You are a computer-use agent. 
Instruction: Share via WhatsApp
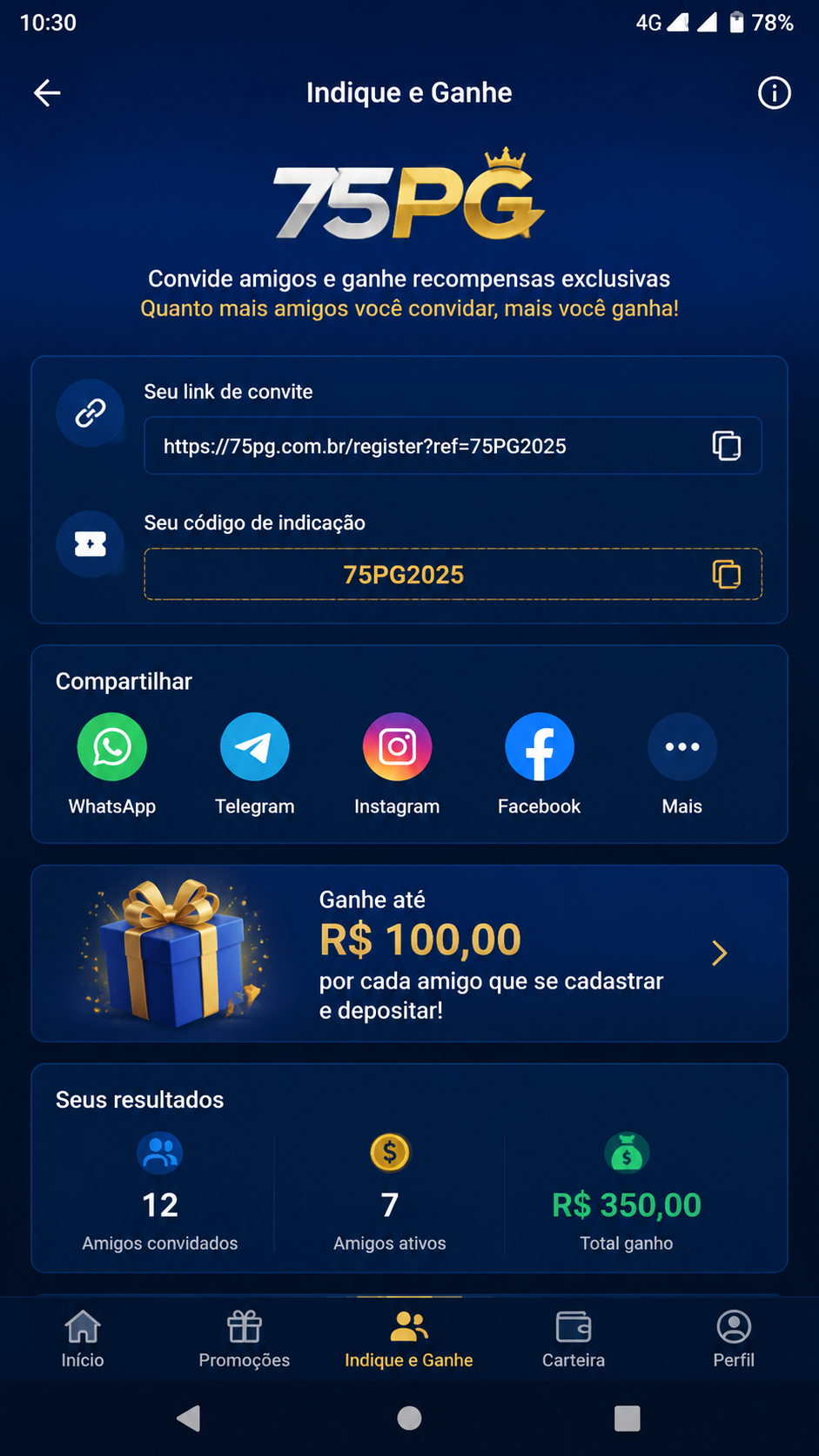click(x=112, y=764)
